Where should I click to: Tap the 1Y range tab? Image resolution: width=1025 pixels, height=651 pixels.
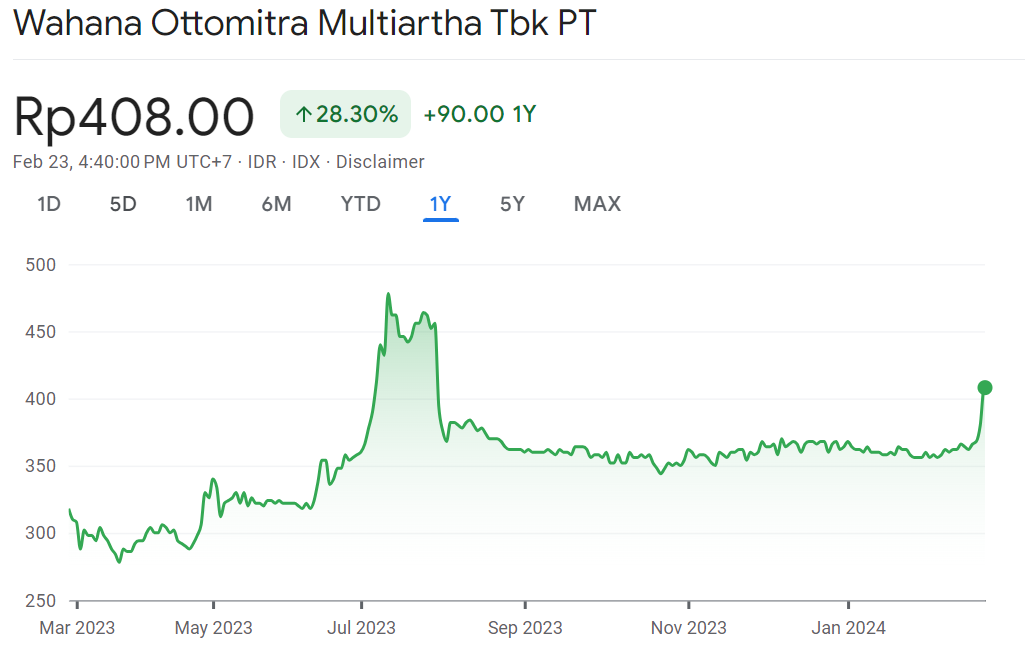(441, 204)
